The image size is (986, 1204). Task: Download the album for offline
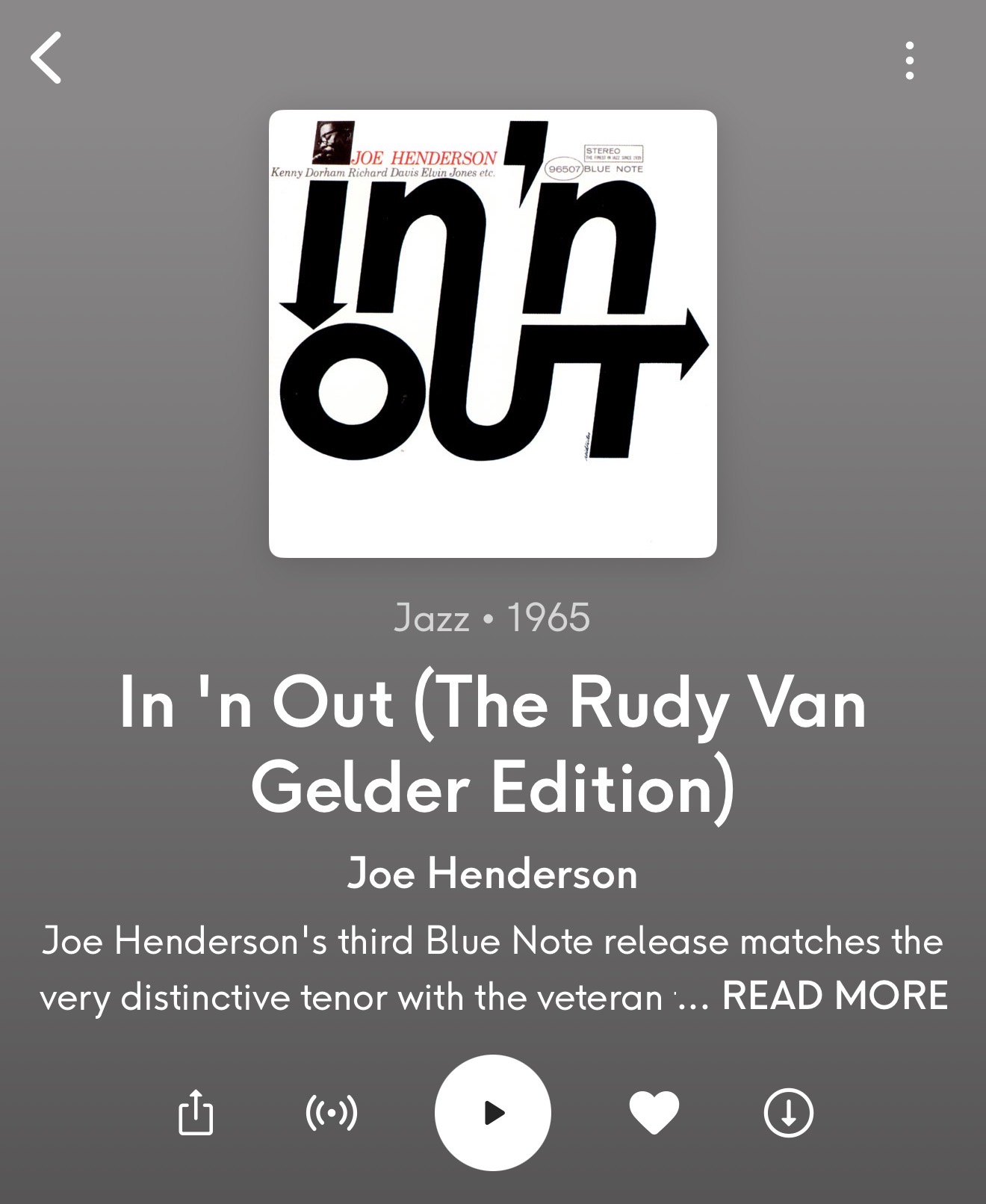(788, 1113)
